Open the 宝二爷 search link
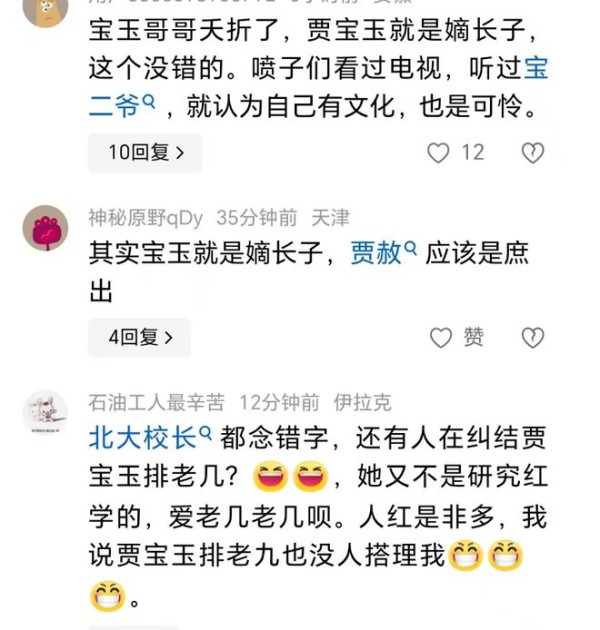The image size is (600, 630). tap(119, 104)
